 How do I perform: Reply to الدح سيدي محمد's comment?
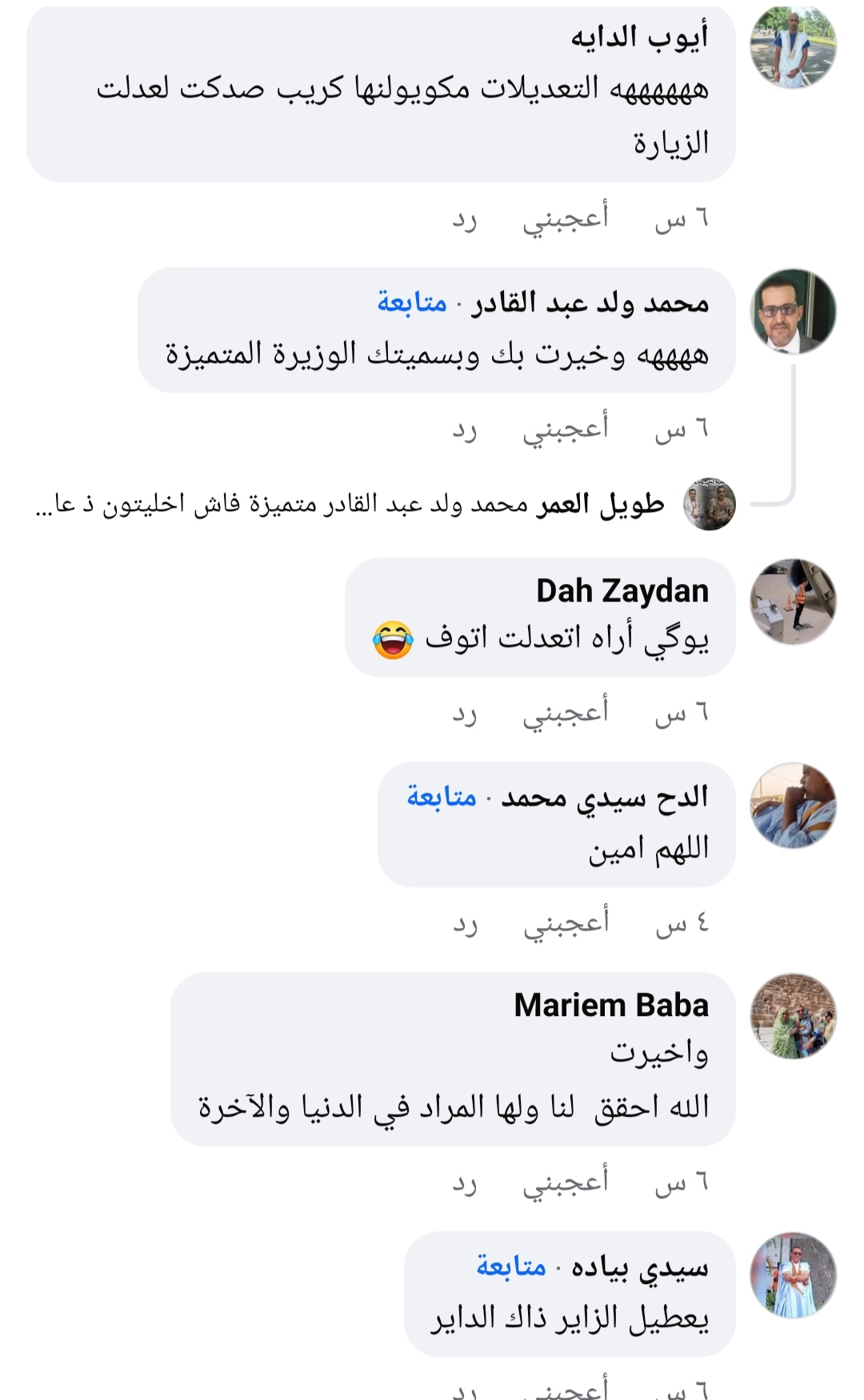[x=465, y=924]
